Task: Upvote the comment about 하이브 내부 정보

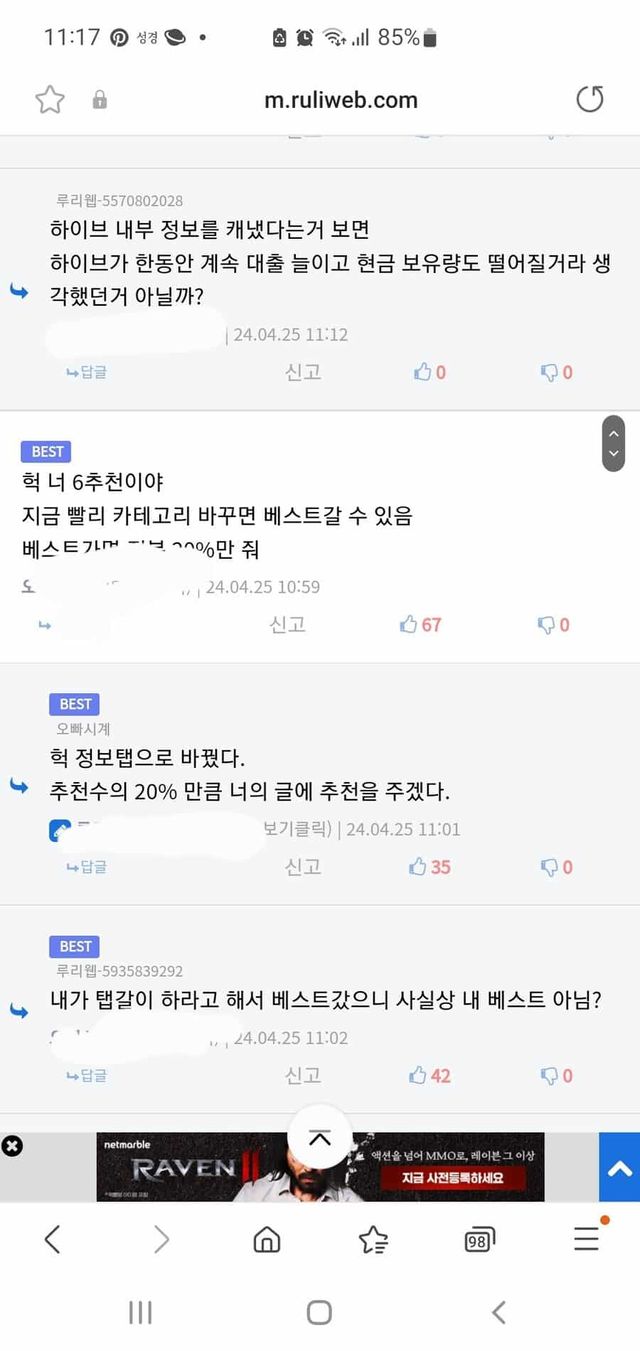Action: pos(430,372)
